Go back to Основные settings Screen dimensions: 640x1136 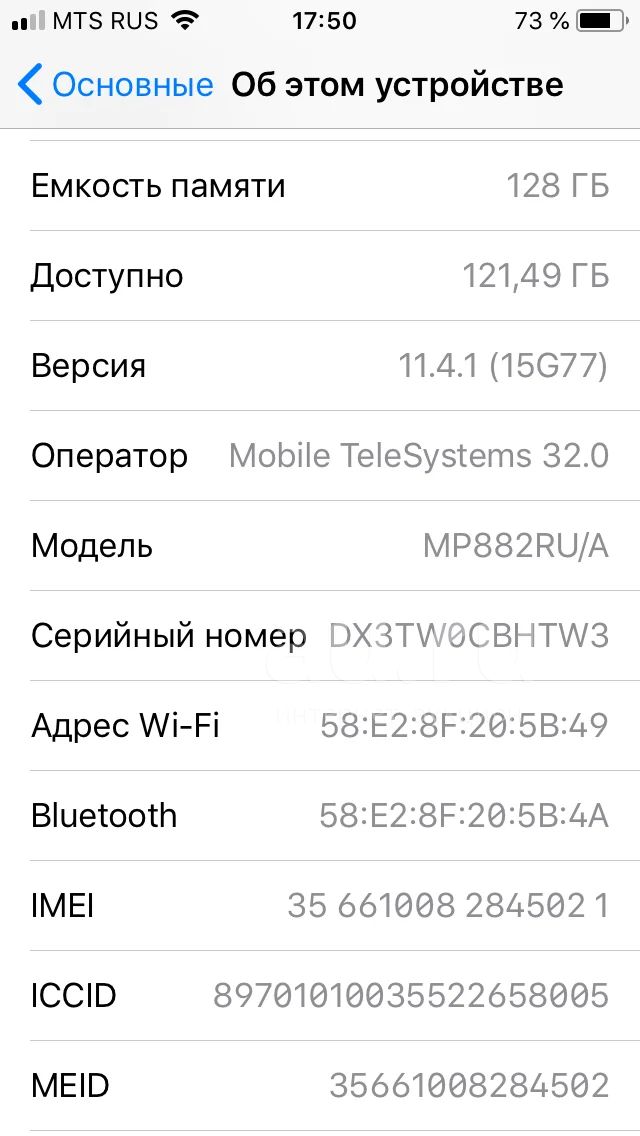click(116, 85)
